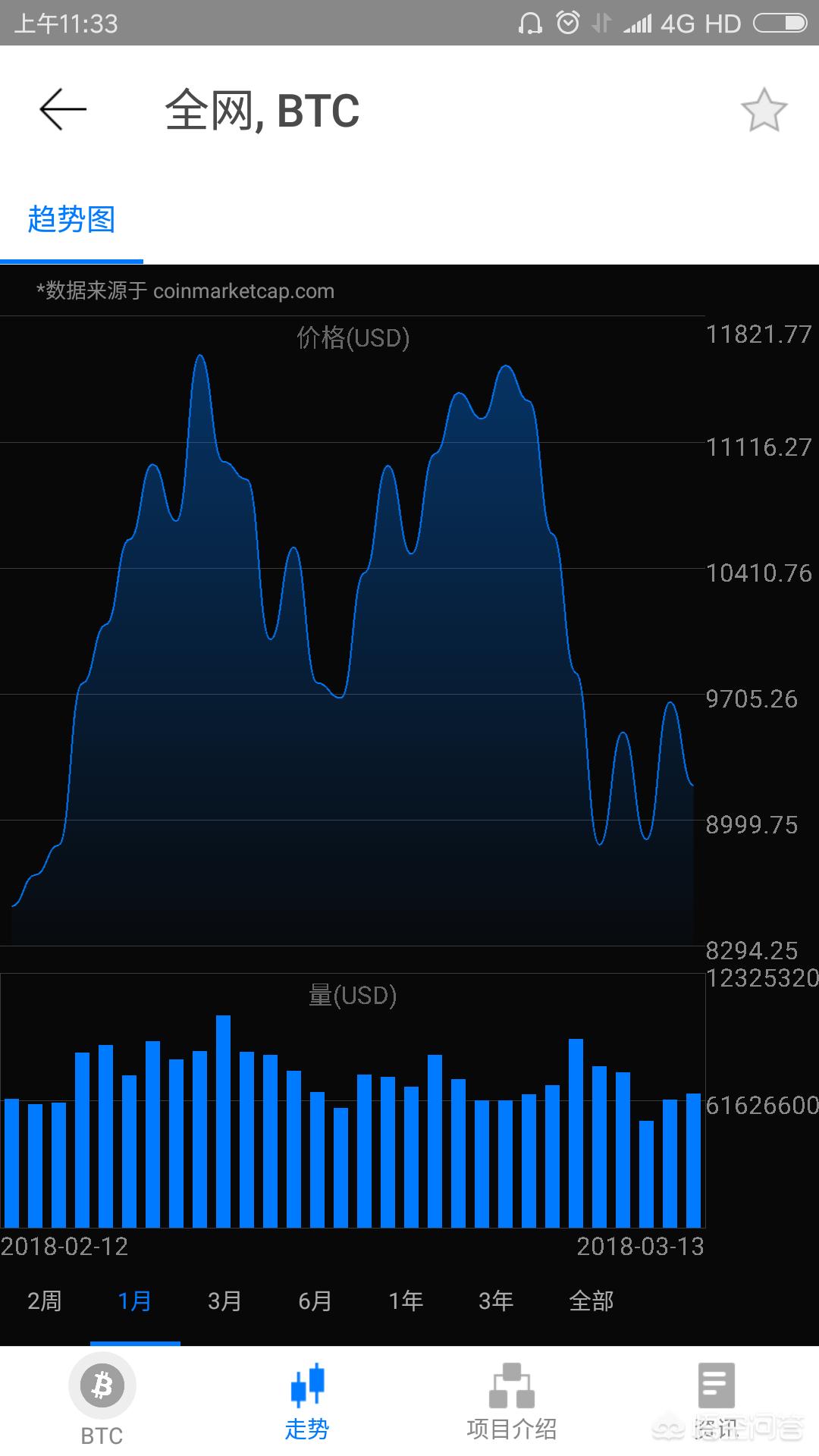819x1456 pixels.
Task: Select the 趋势图 tab
Action: tap(71, 220)
